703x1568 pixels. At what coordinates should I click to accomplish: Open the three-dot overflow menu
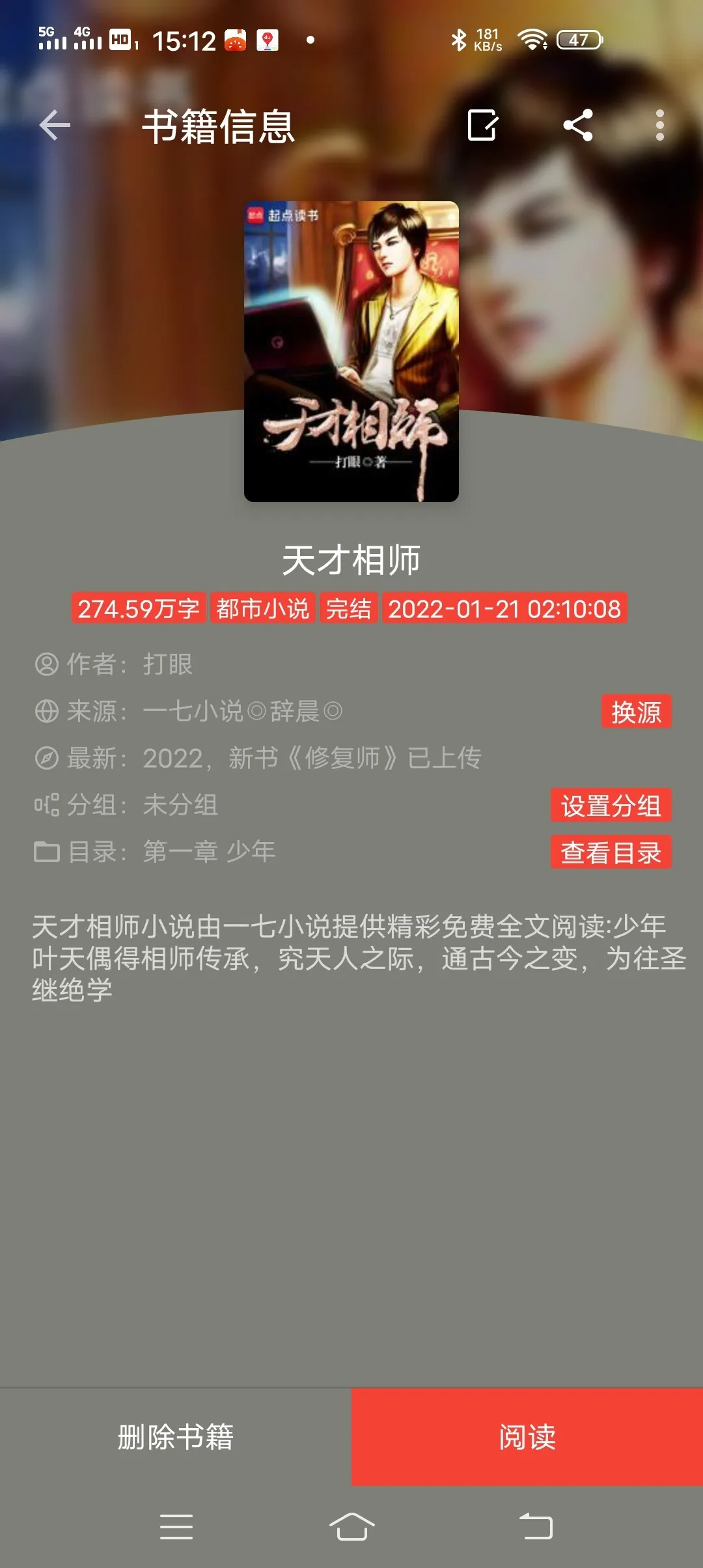tap(659, 125)
